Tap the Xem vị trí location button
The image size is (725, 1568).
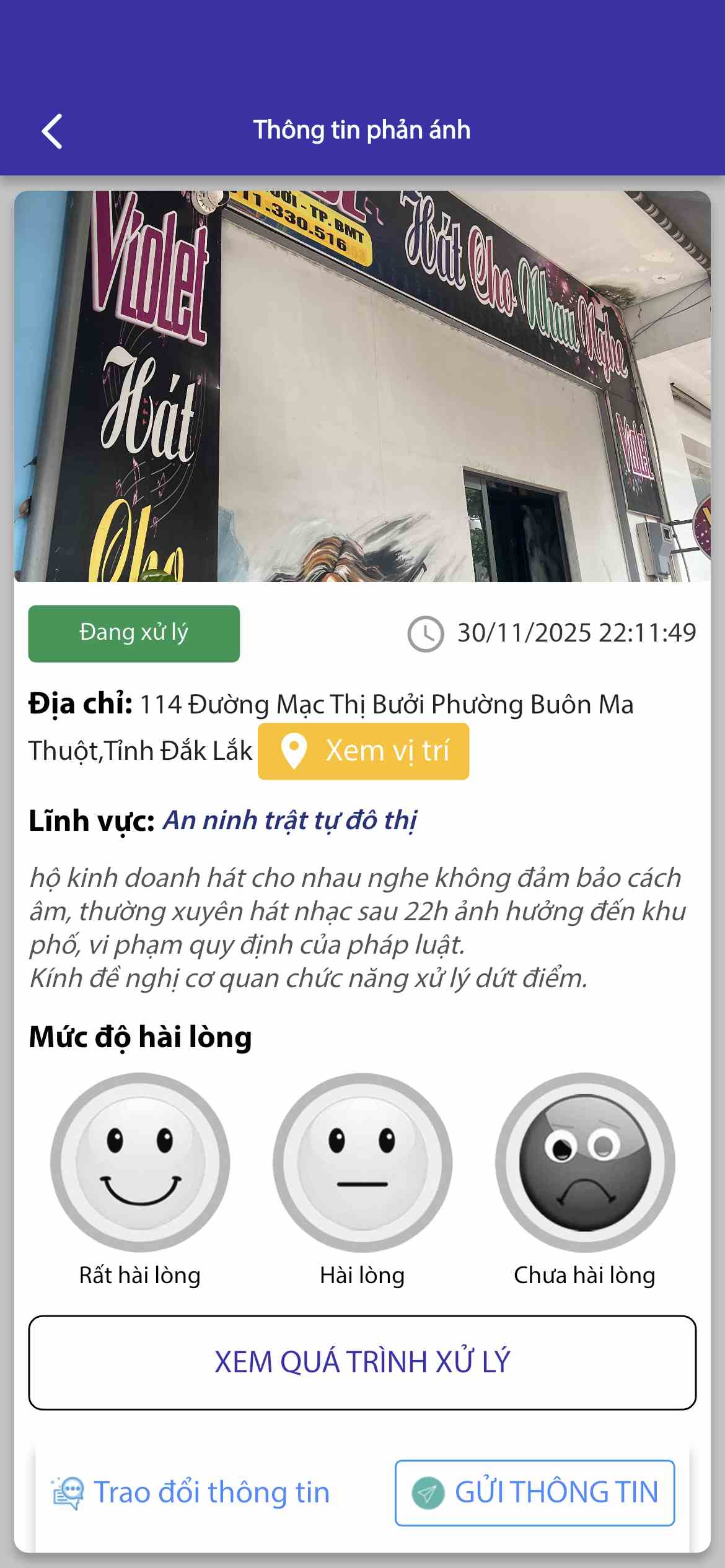click(364, 751)
